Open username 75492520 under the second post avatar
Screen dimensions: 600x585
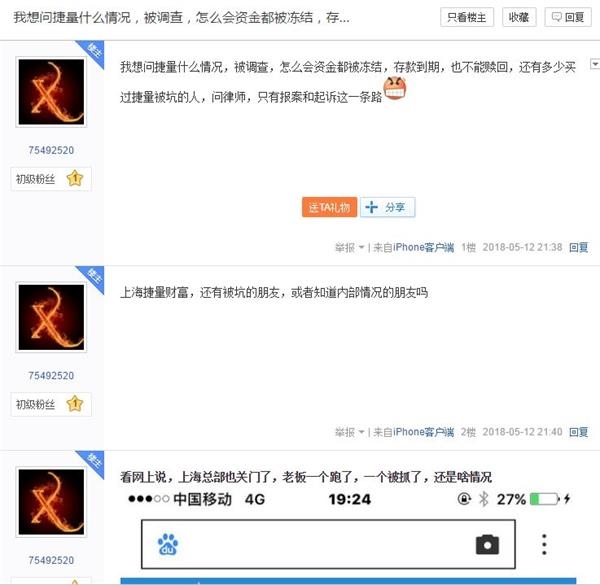pos(51,376)
